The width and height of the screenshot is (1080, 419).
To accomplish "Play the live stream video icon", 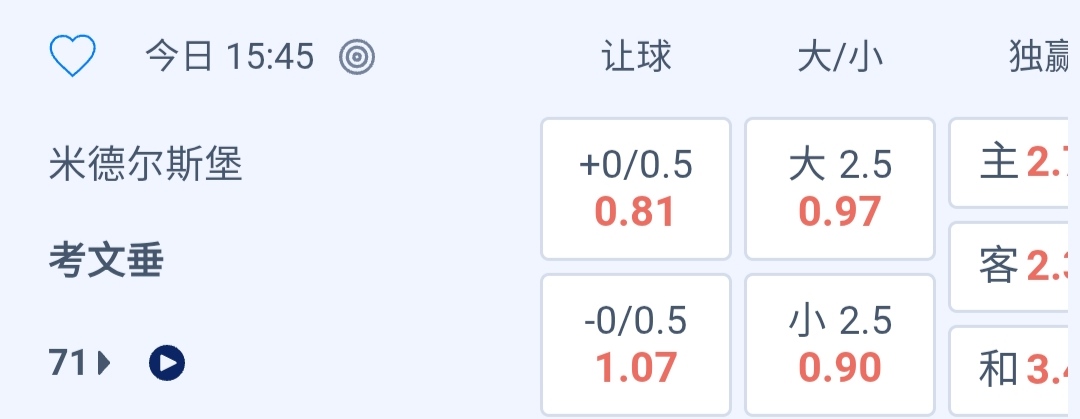I will coord(167,363).
